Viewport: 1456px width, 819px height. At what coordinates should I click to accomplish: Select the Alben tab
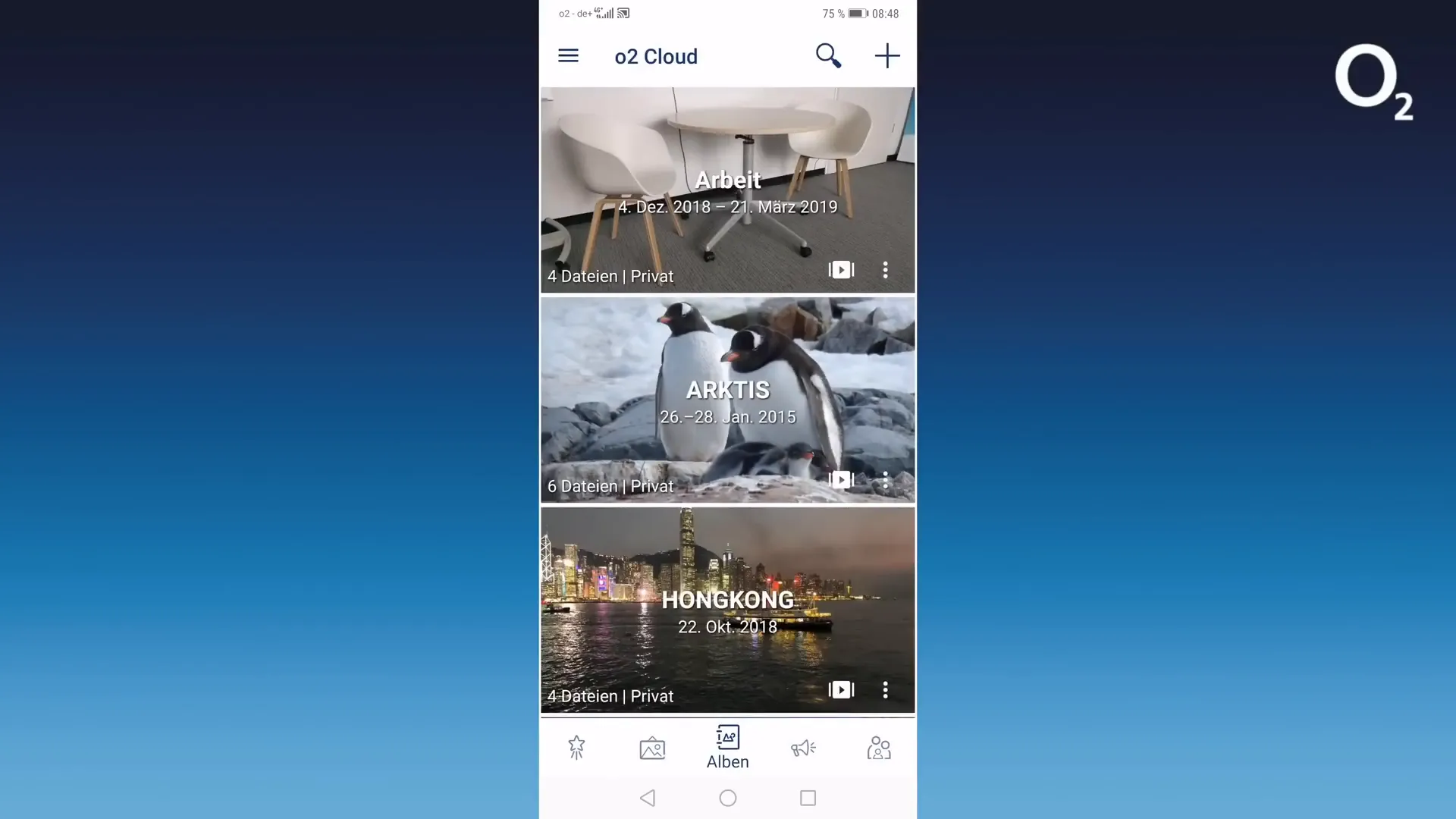point(727,748)
